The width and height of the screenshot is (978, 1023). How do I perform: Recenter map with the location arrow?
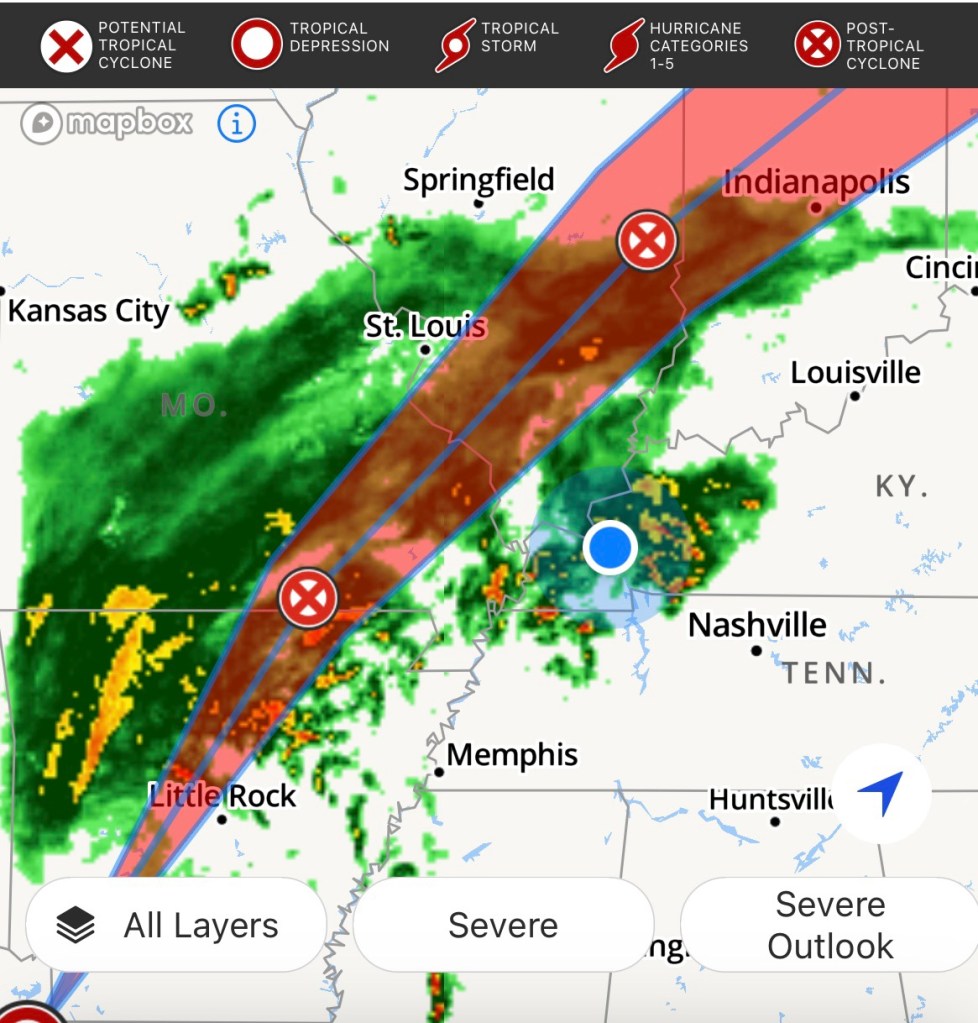point(881,794)
